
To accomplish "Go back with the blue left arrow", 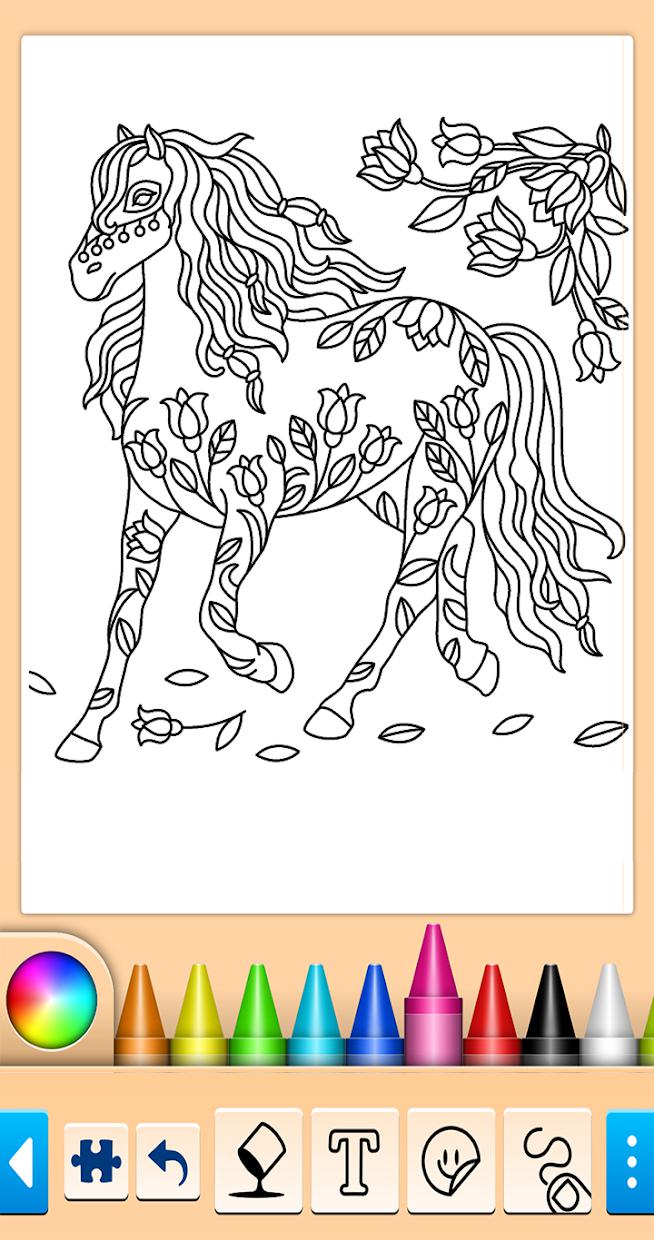I will [23, 1162].
